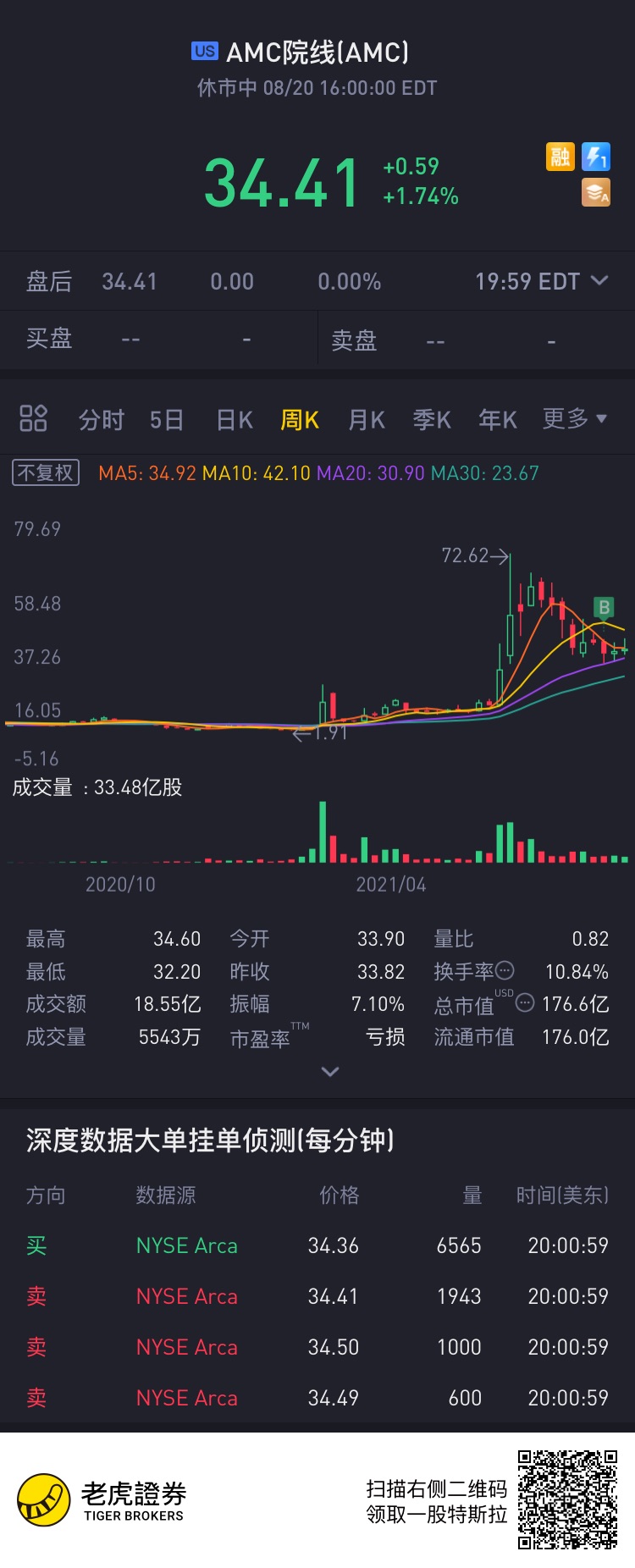Screen dimensions: 635x1568
Task: Tap the 换手率 info icon
Action: tap(505, 970)
